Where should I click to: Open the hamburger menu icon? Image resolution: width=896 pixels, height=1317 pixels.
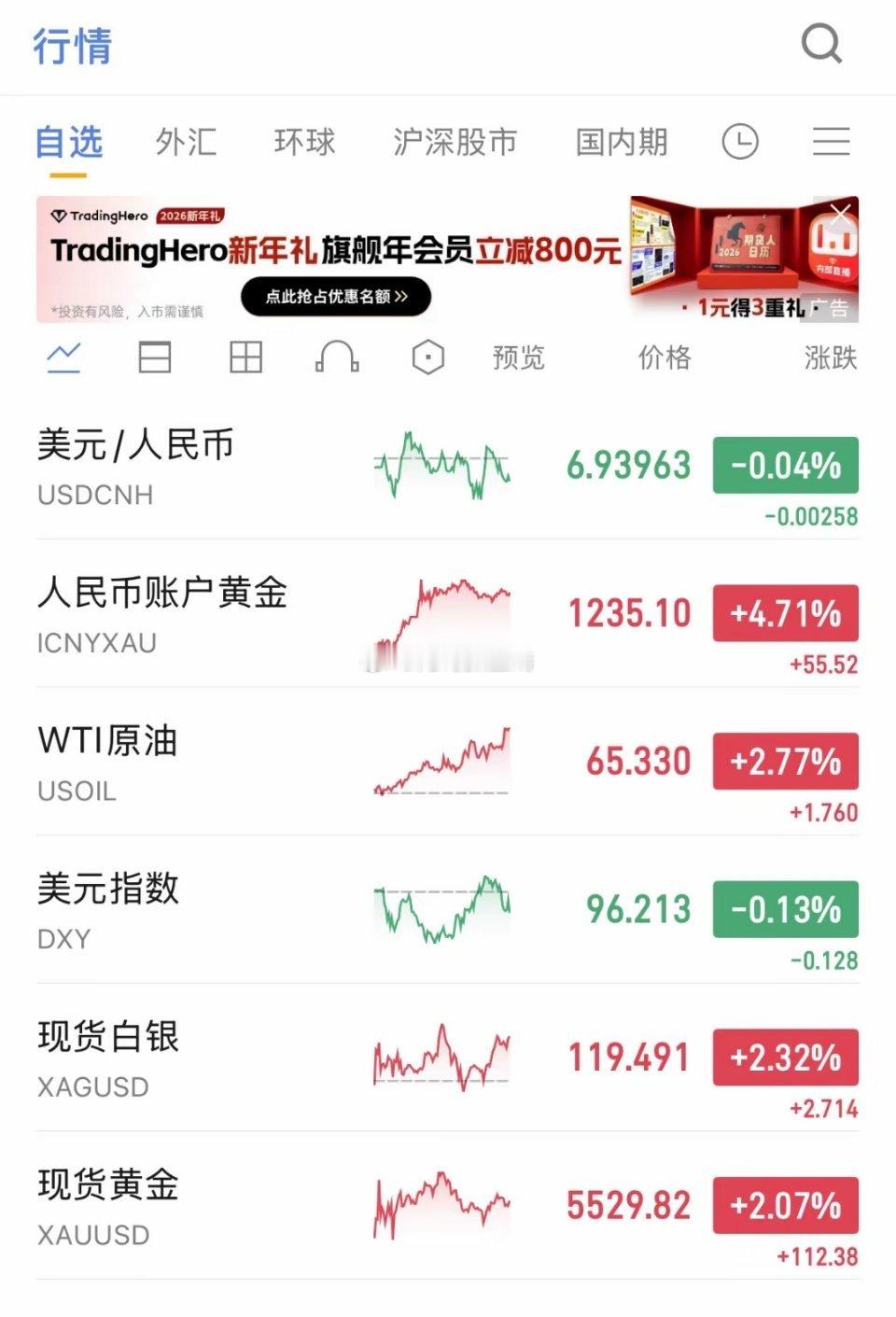pos(831,143)
